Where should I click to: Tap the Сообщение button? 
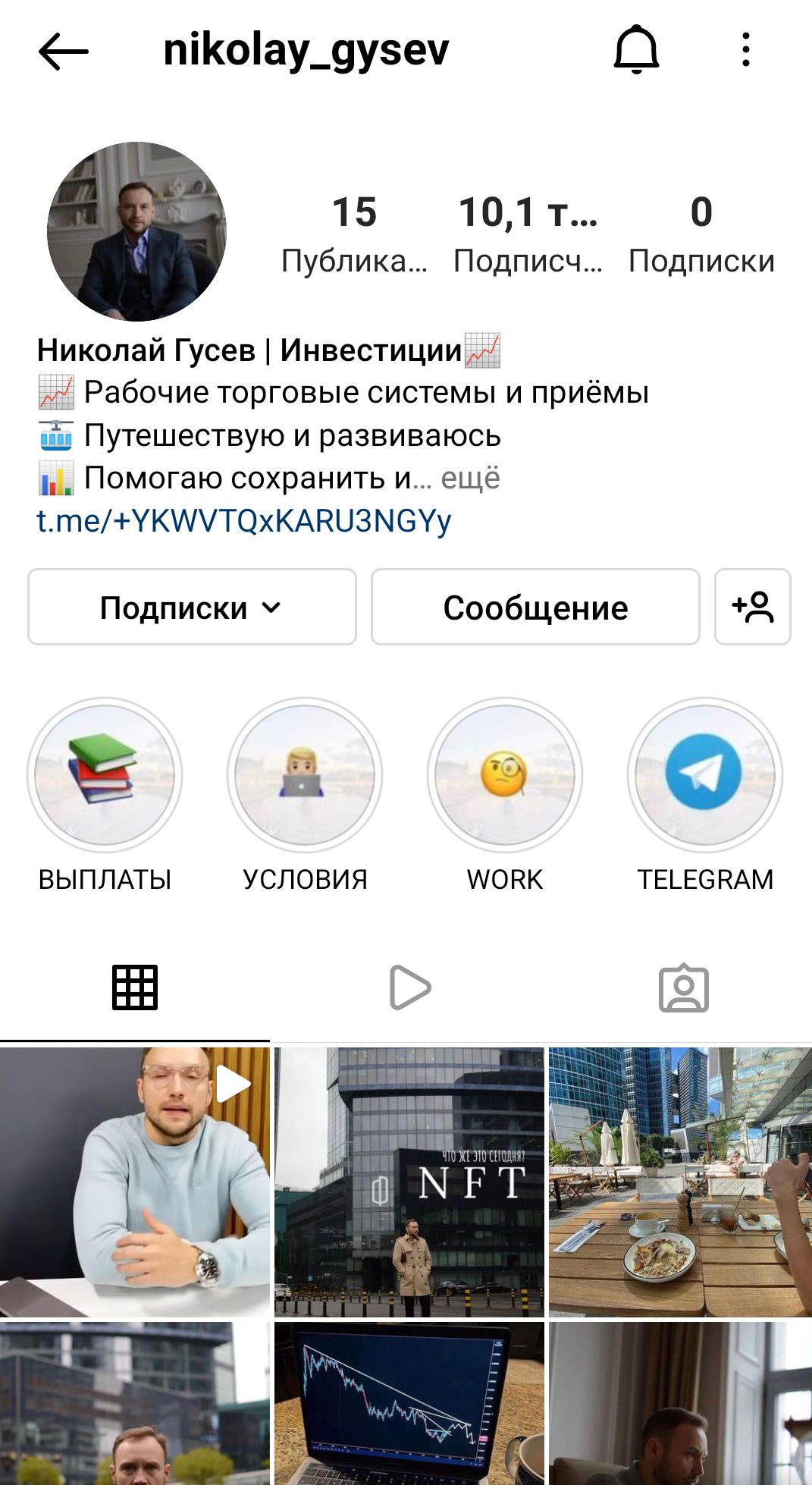(x=535, y=607)
